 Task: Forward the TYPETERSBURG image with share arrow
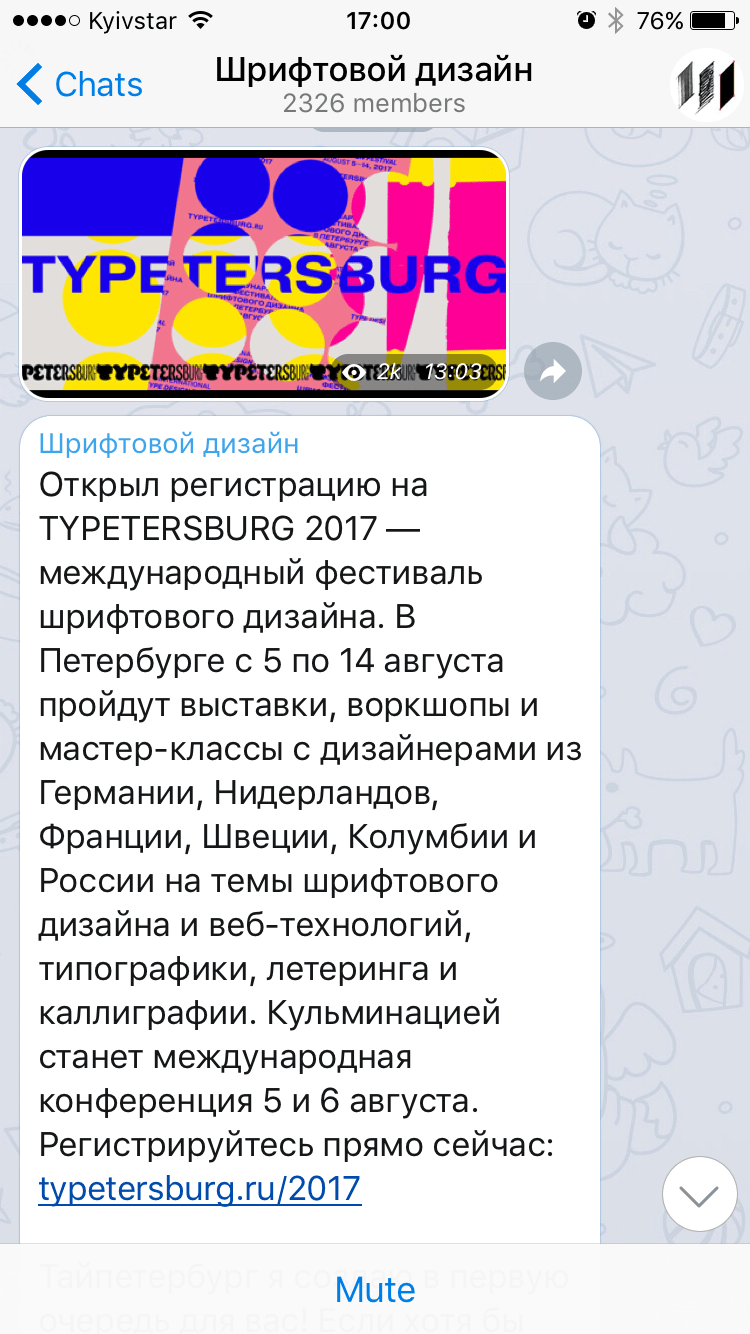pyautogui.click(x=553, y=372)
